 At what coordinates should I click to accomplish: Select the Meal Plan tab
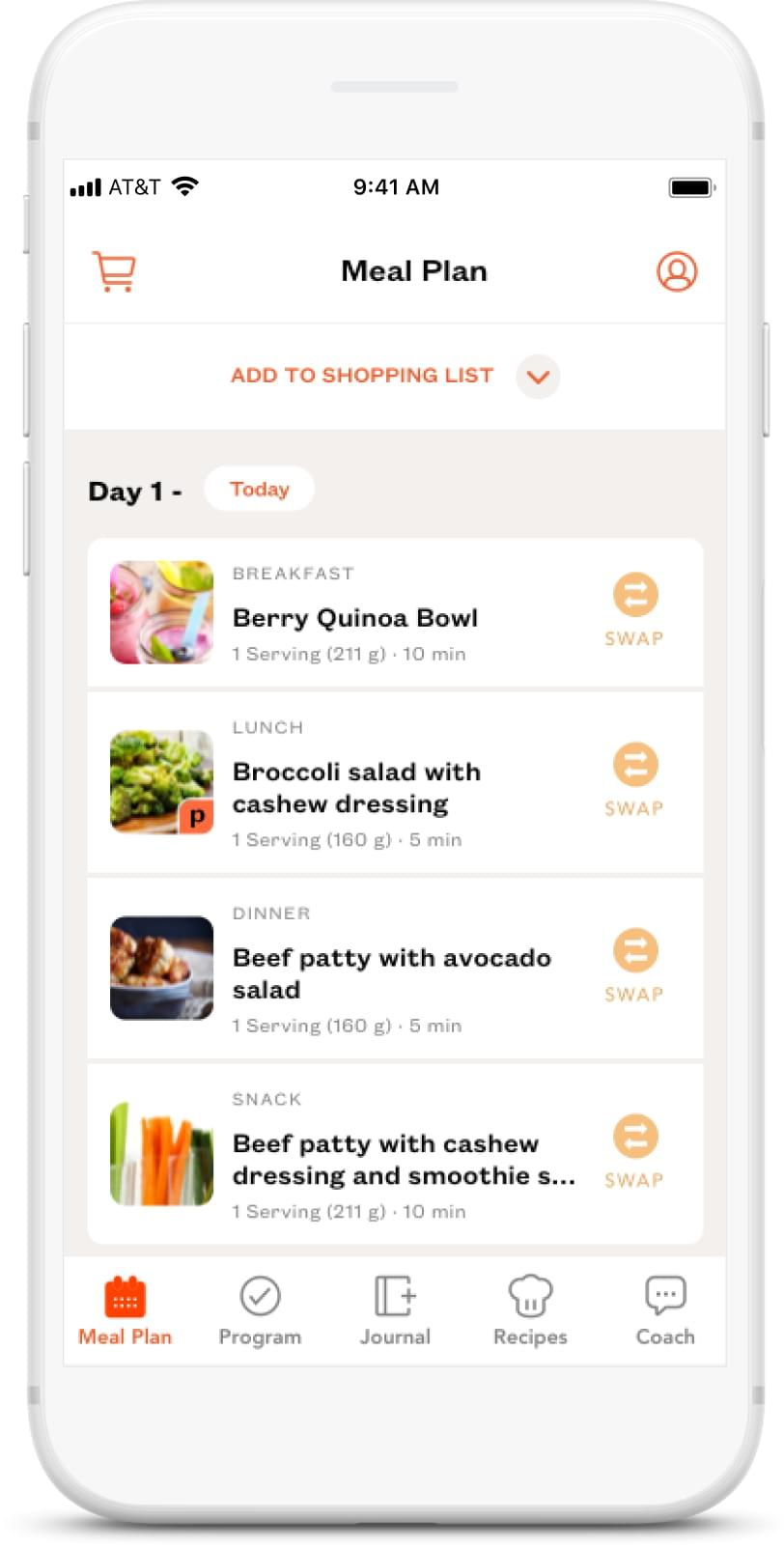click(125, 1311)
